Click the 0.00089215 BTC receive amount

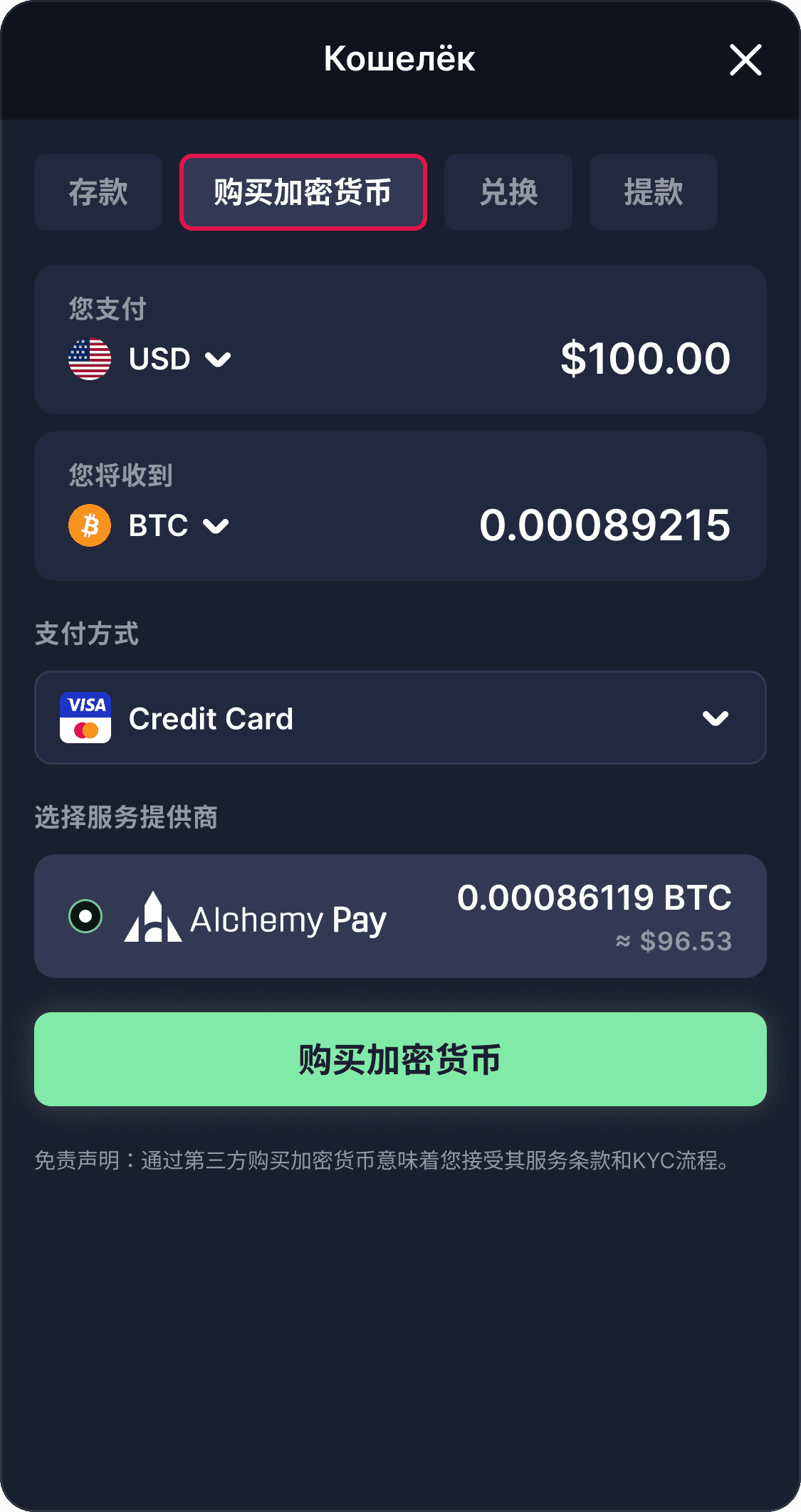point(604,525)
